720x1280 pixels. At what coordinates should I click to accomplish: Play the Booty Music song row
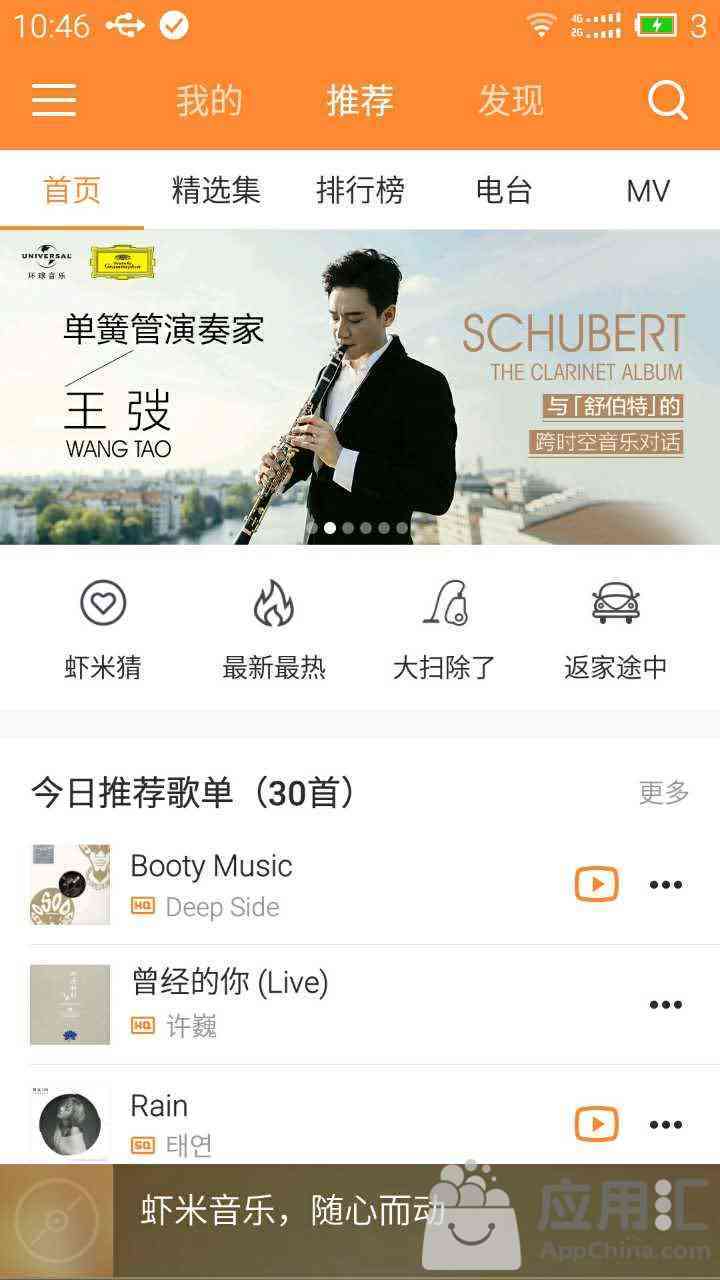tap(360, 885)
